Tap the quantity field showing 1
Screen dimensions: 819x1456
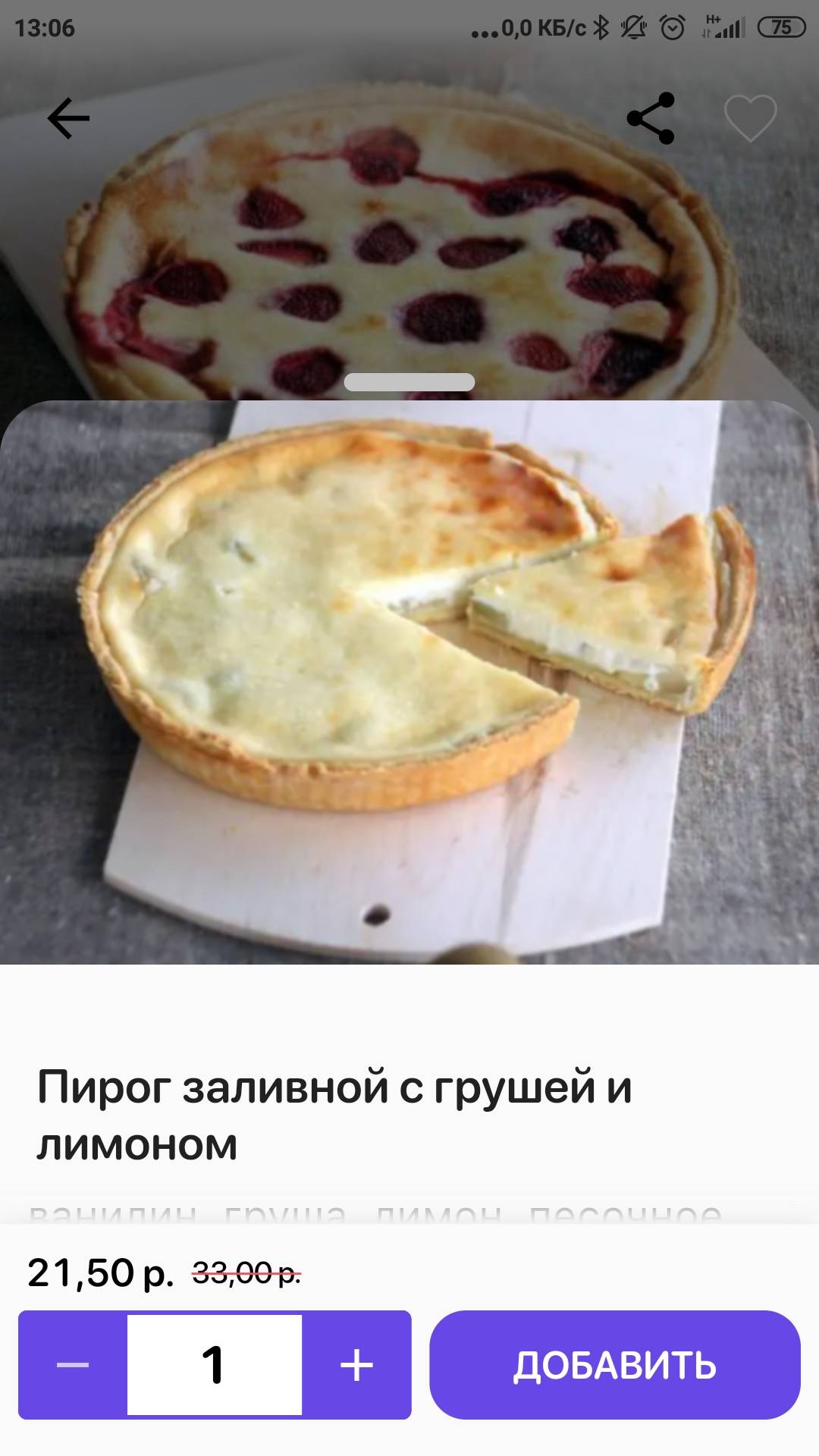click(215, 1365)
